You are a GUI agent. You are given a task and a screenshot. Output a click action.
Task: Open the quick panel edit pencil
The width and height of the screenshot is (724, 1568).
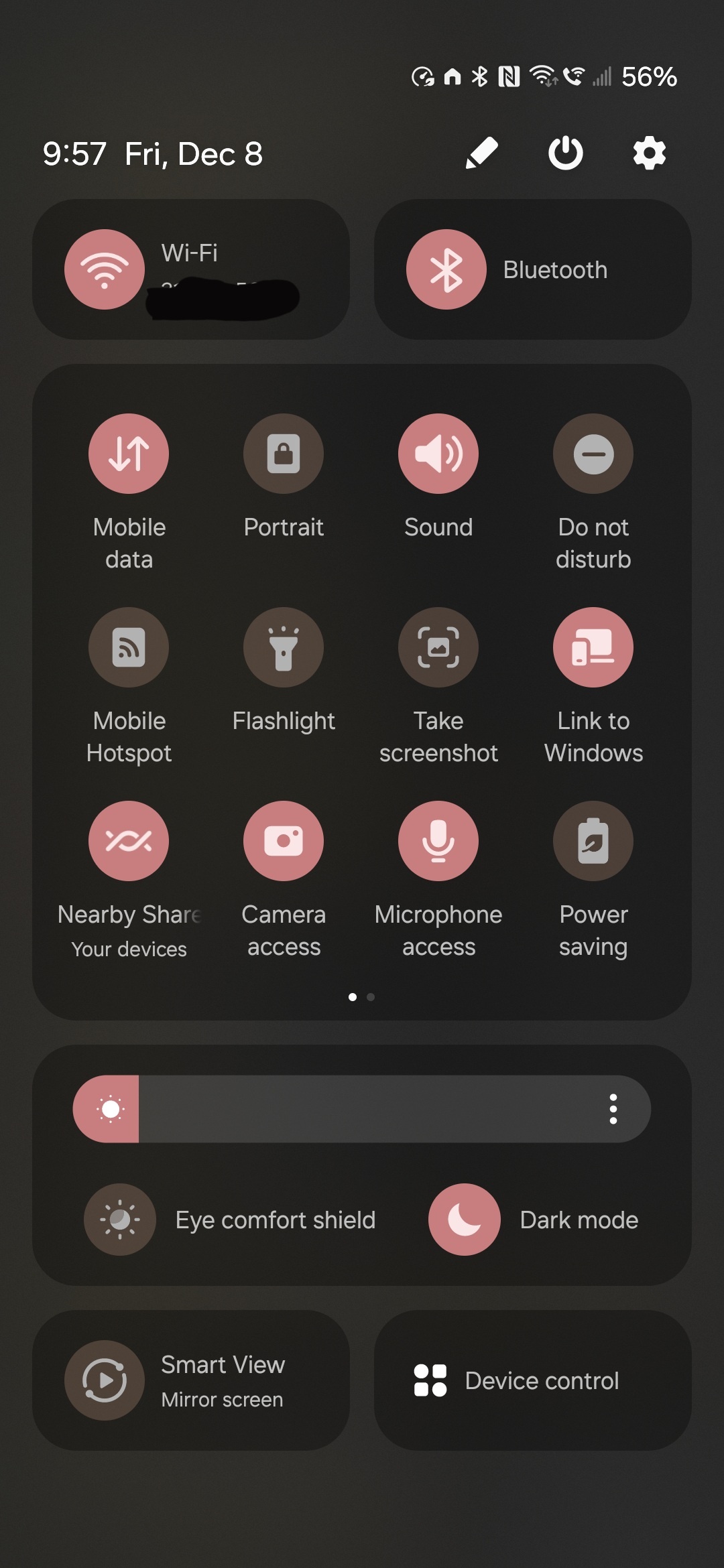[x=481, y=153]
